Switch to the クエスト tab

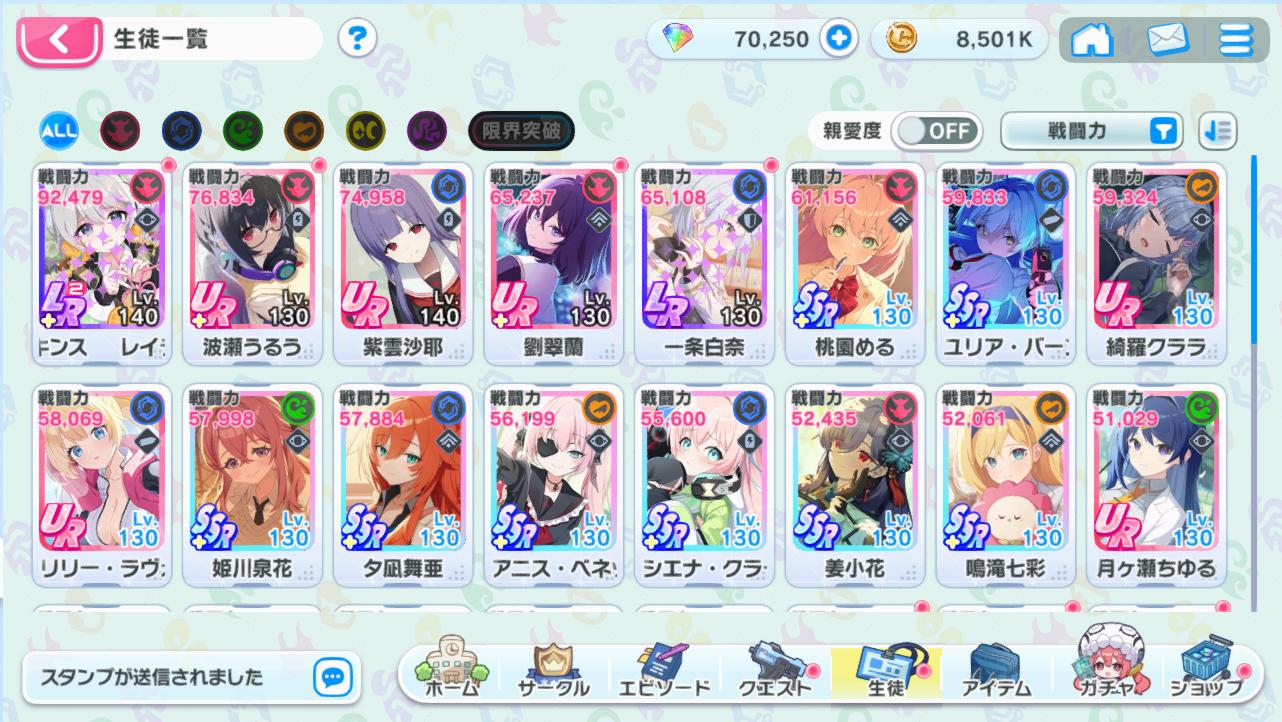pyautogui.click(x=775, y=672)
